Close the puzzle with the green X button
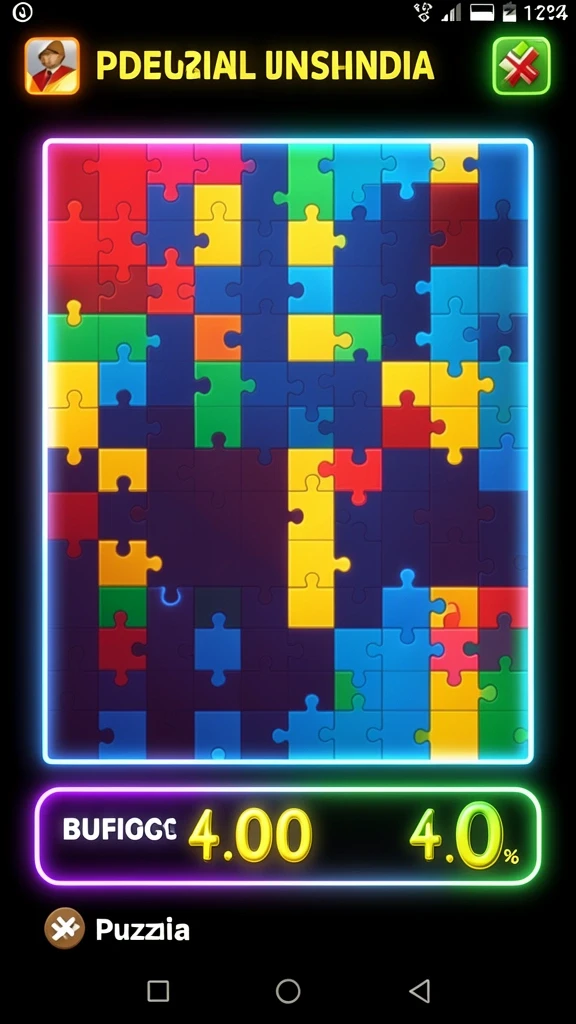 coord(521,66)
